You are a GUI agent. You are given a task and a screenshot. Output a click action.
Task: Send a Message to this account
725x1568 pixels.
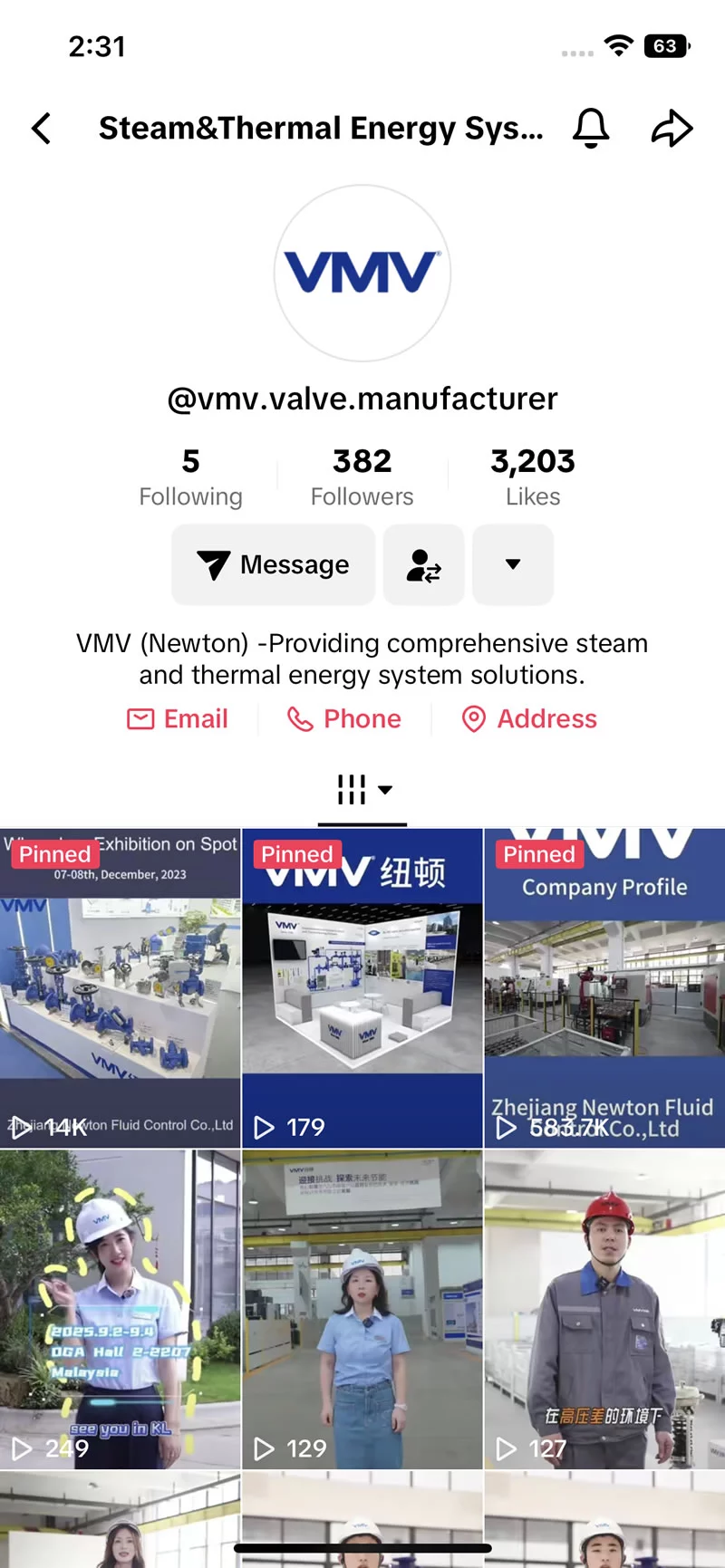click(274, 565)
